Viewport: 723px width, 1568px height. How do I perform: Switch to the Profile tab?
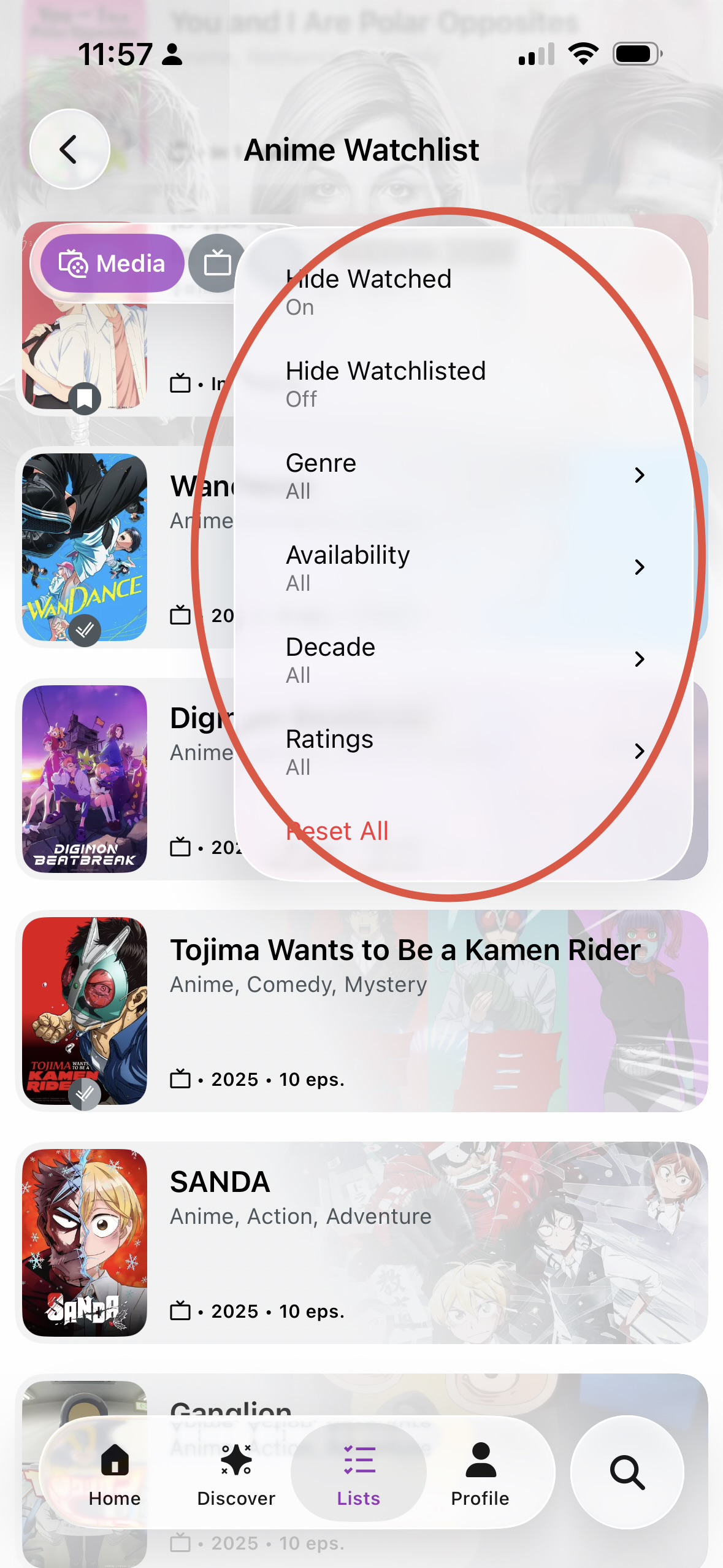coord(480,1472)
